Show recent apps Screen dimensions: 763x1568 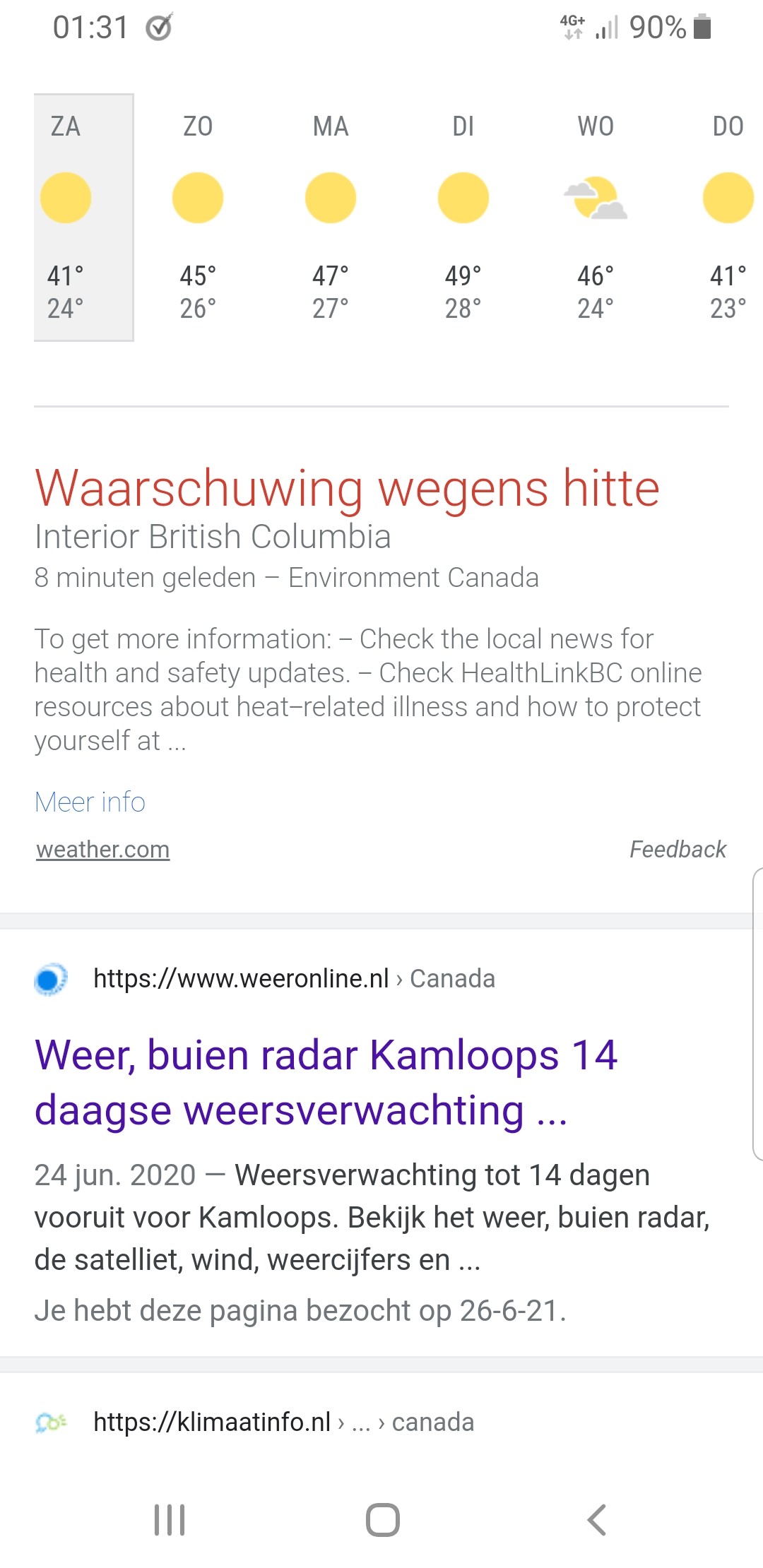pos(170,1520)
